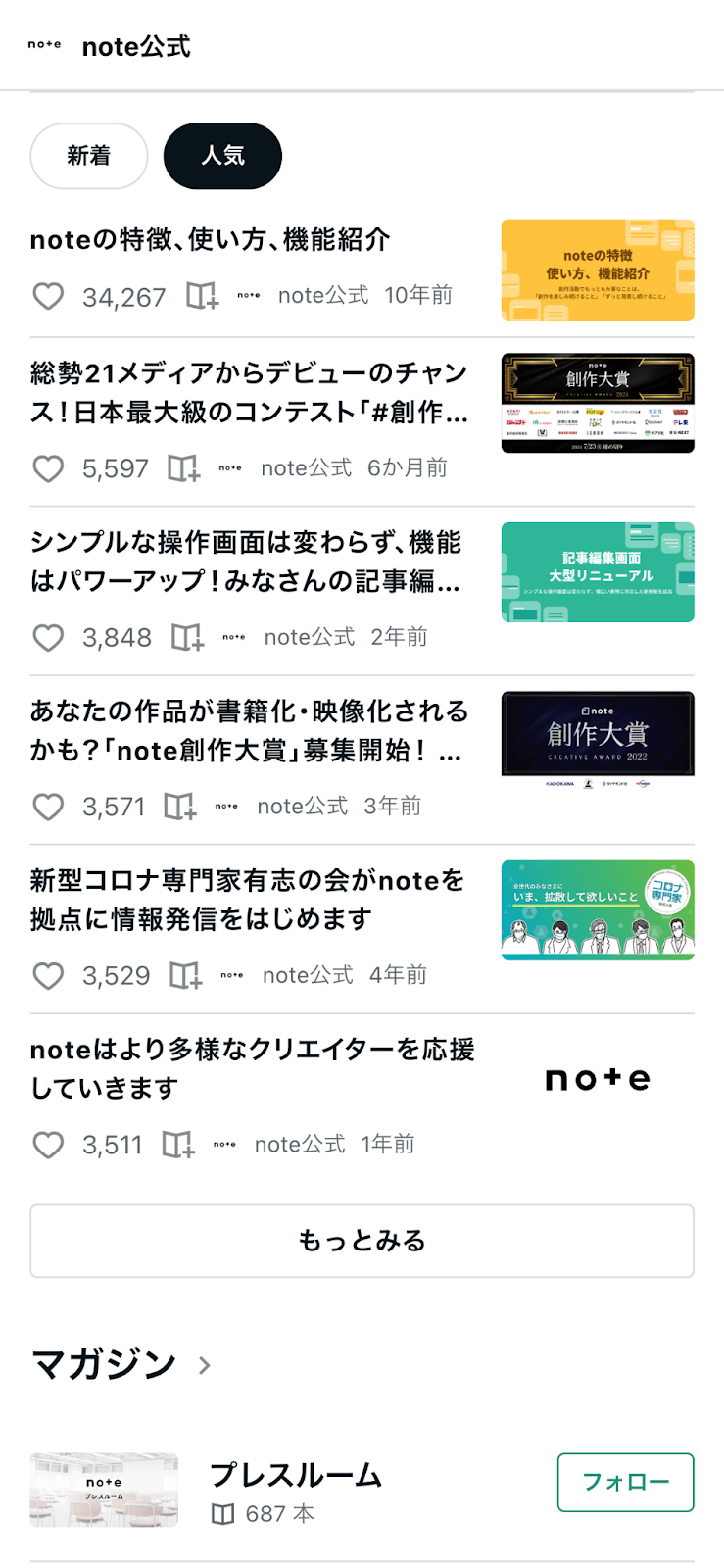The width and height of the screenshot is (724, 1568).
Task: Like the note創作大賞 募集開始 article
Action: tap(48, 807)
